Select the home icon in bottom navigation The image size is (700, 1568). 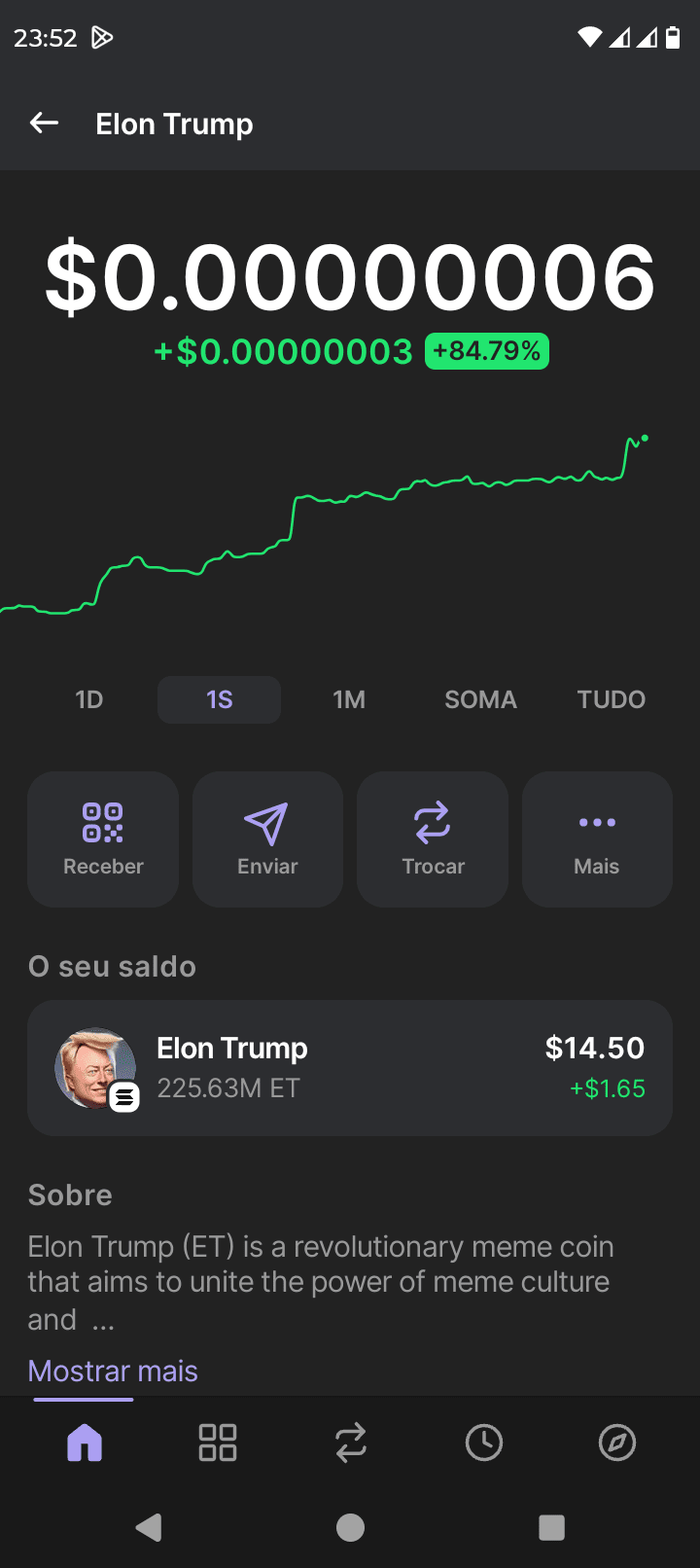pyautogui.click(x=83, y=1443)
